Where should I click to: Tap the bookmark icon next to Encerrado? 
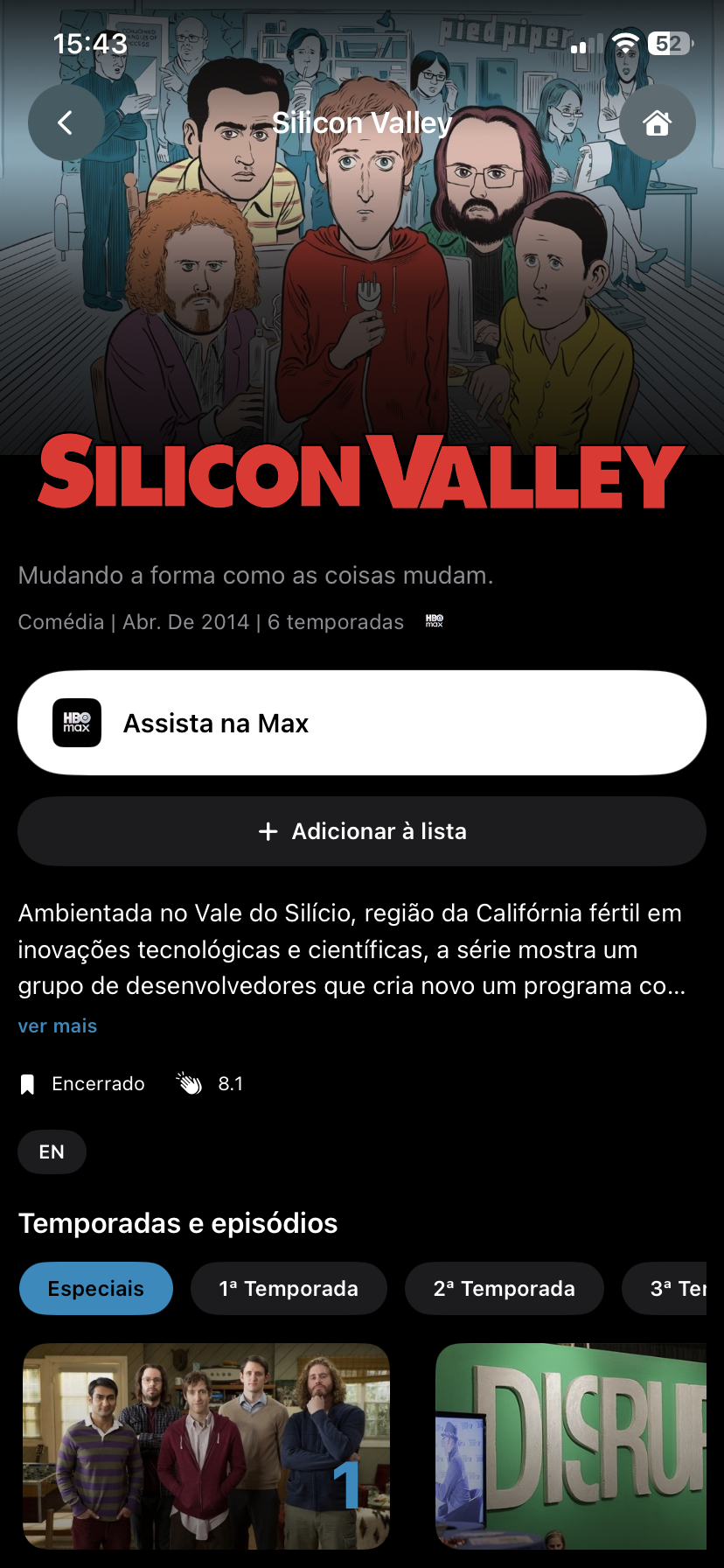click(27, 1083)
